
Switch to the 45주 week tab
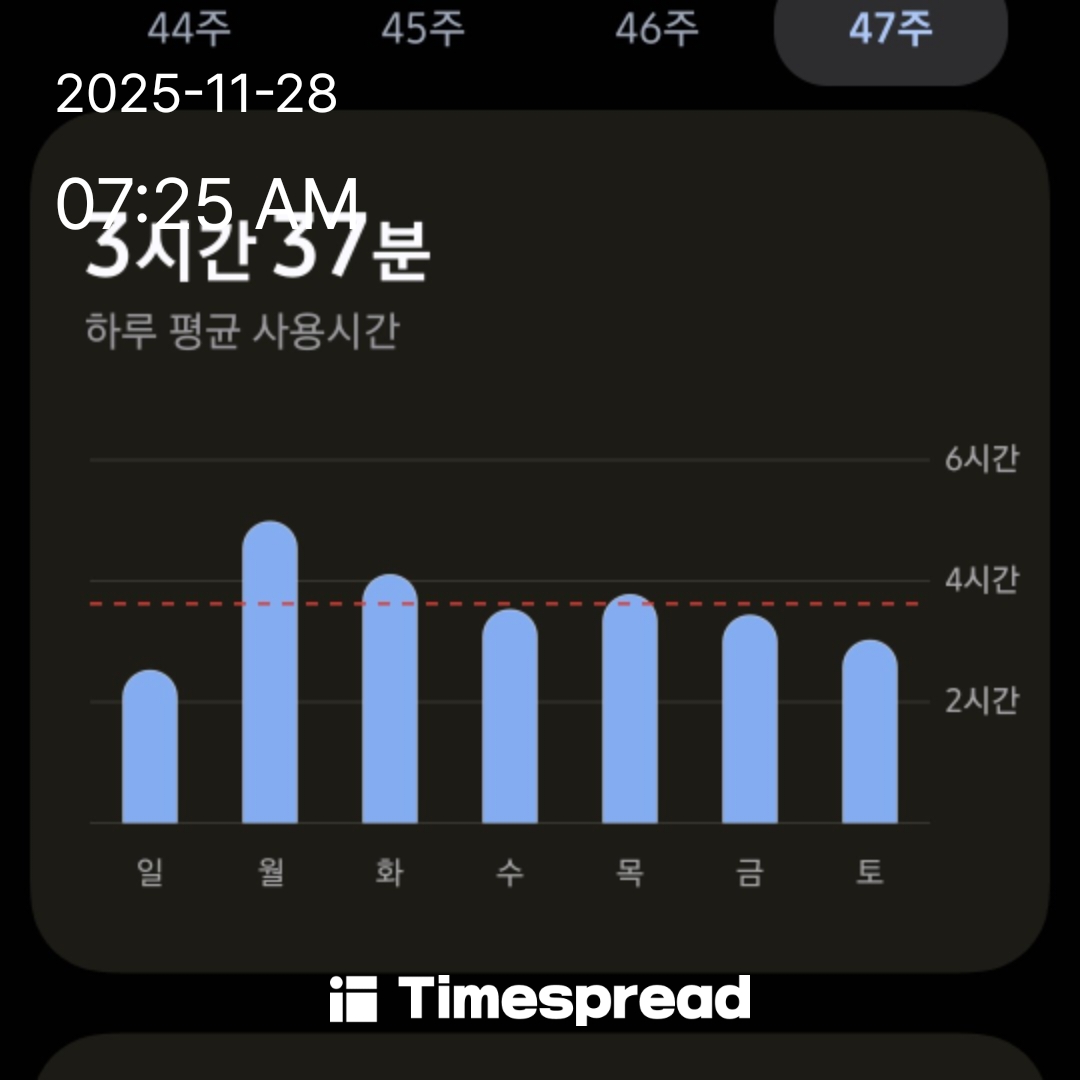pyautogui.click(x=423, y=30)
